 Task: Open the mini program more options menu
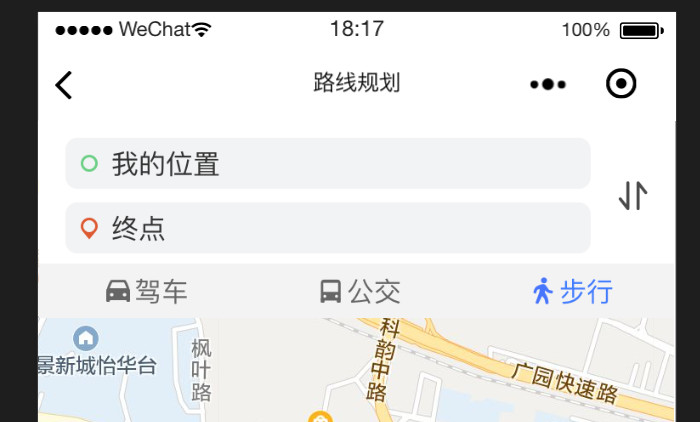(548, 85)
